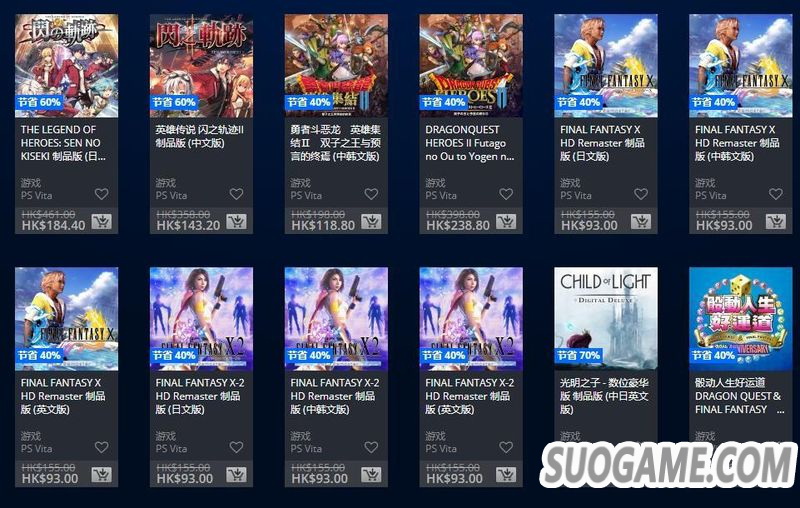Add DRAGONQUEST HEROES II to the cart
The width and height of the screenshot is (800, 508).
pyautogui.click(x=506, y=222)
